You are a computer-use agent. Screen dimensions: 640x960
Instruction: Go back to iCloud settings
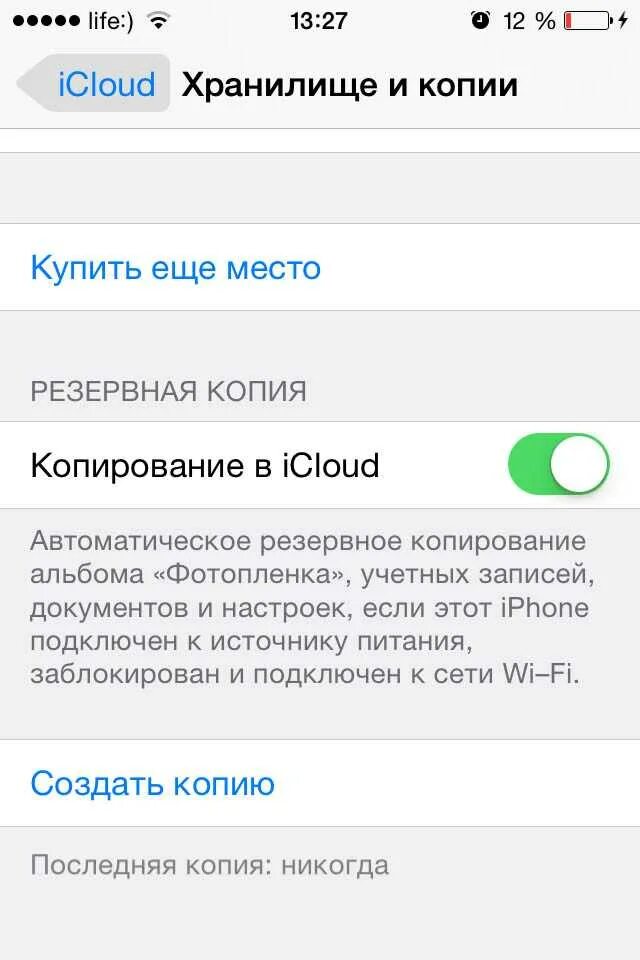pos(95,84)
